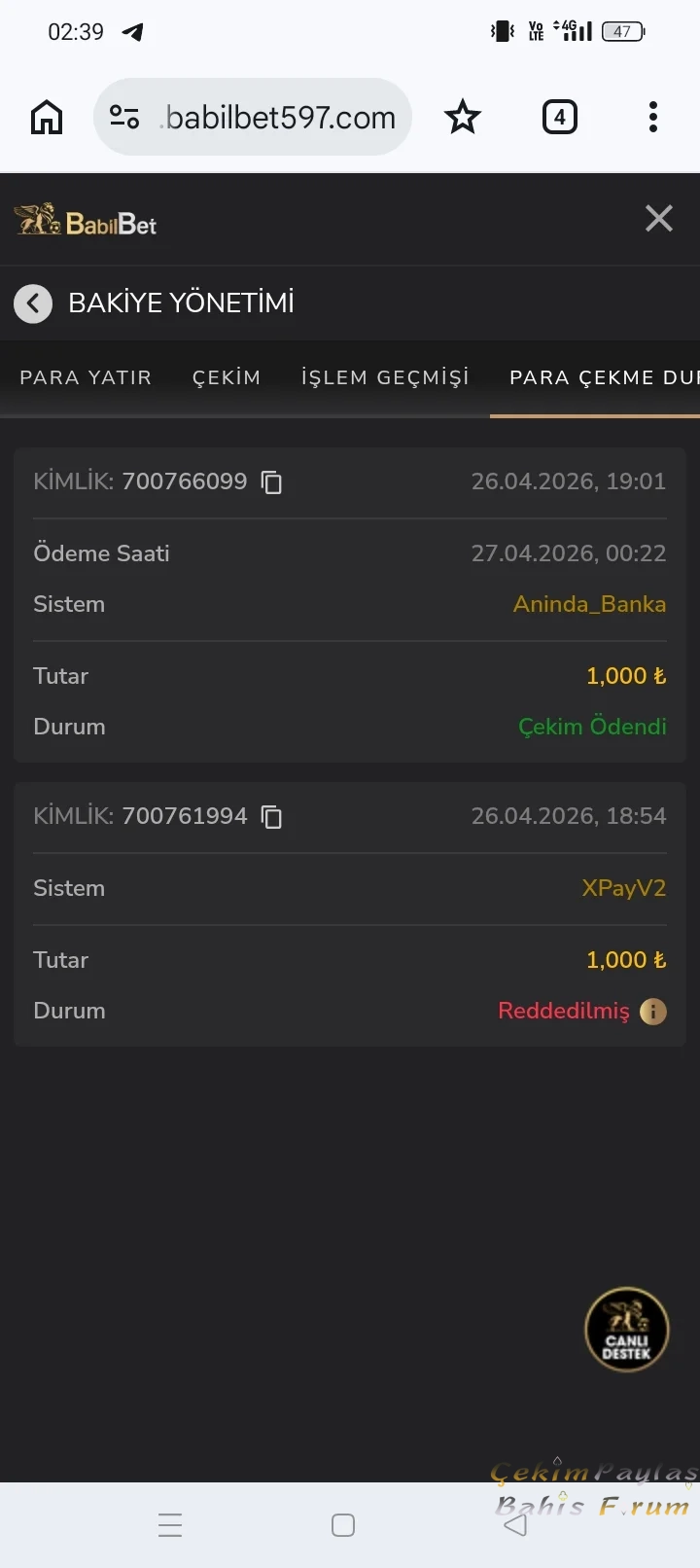Tap the info icon next to Reddedilmiş

pyautogui.click(x=652, y=1012)
